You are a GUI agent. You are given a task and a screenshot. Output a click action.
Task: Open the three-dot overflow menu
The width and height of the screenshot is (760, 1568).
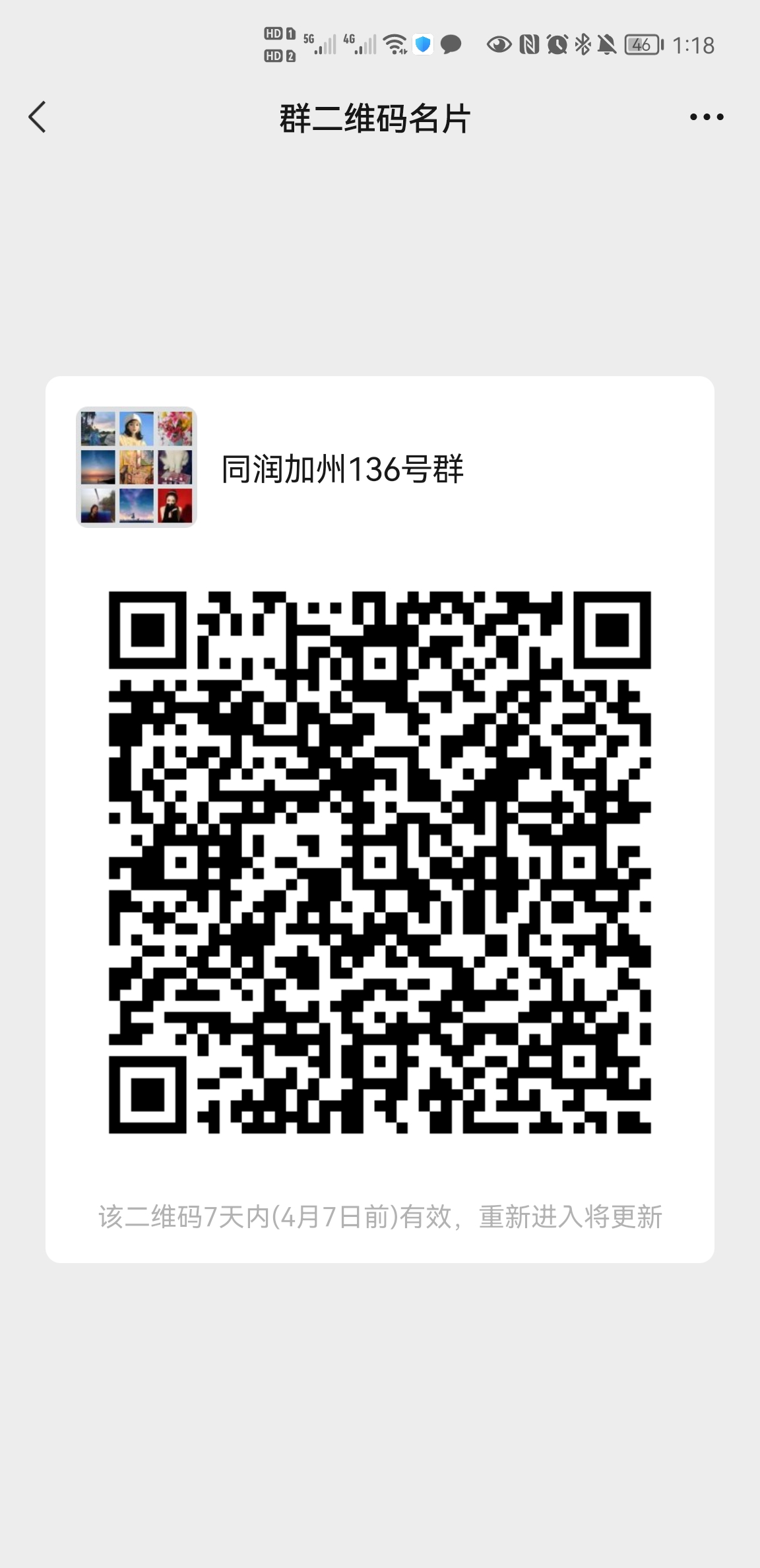pos(706,117)
